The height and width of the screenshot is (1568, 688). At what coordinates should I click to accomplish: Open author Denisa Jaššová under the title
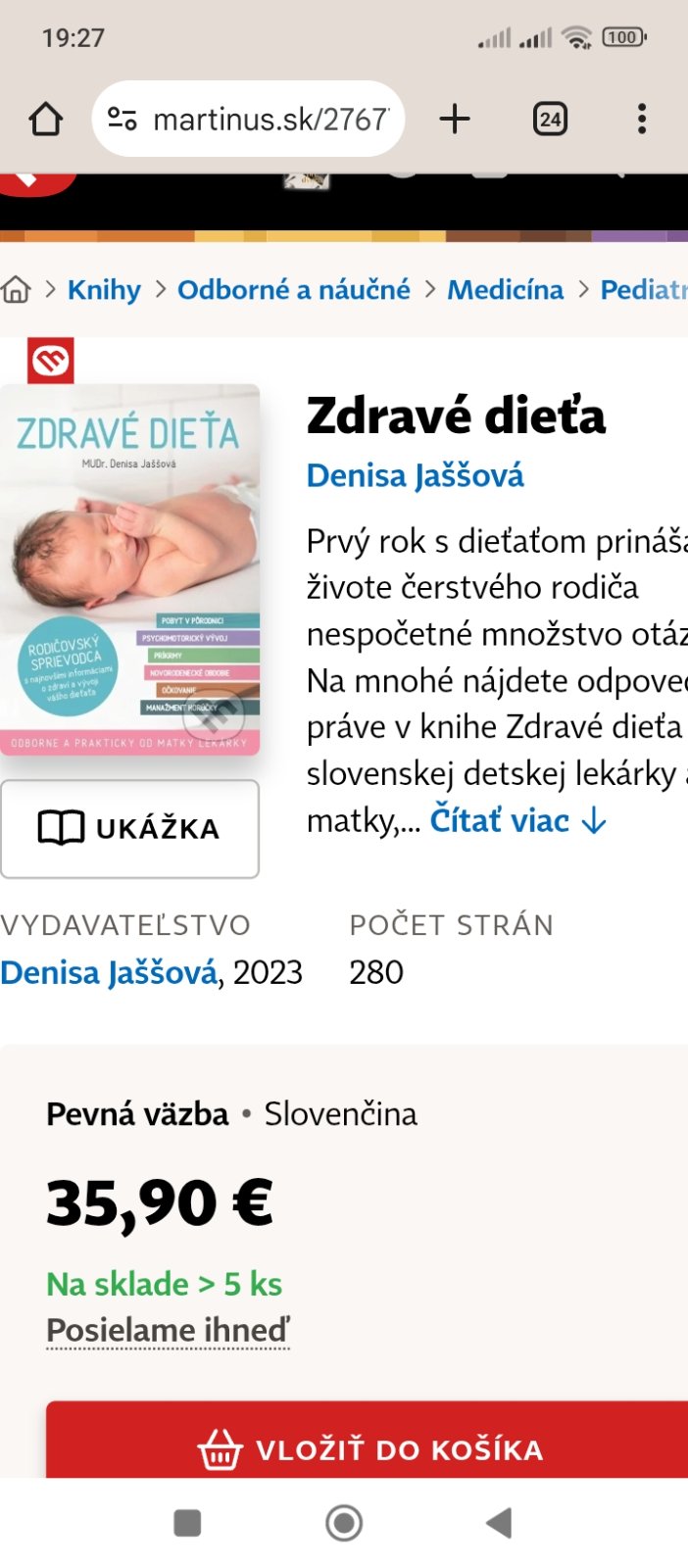(415, 475)
